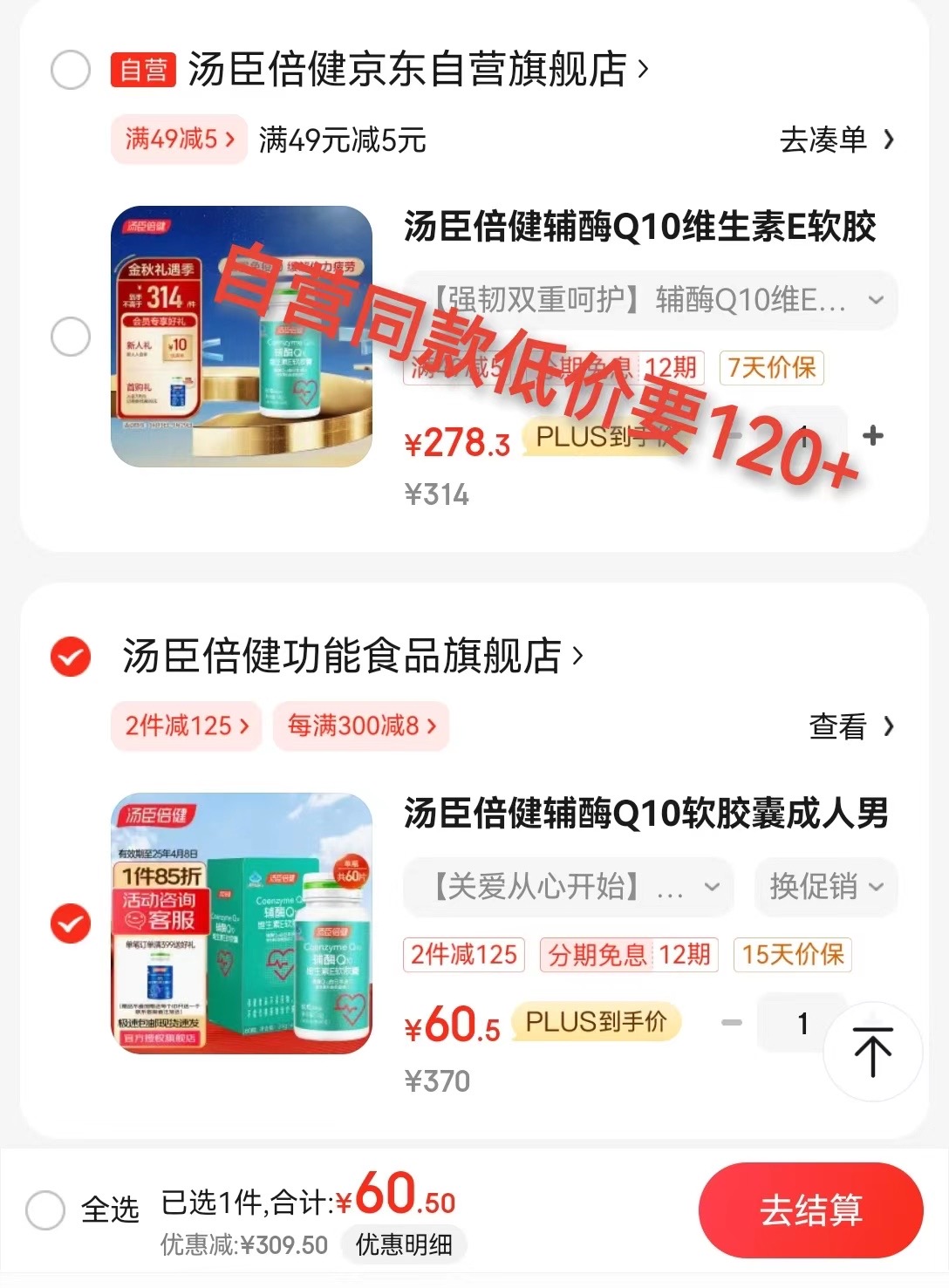Increase quantity of the ¥278.3 item
This screenshot has height=1288, width=949.
pyautogui.click(x=873, y=434)
